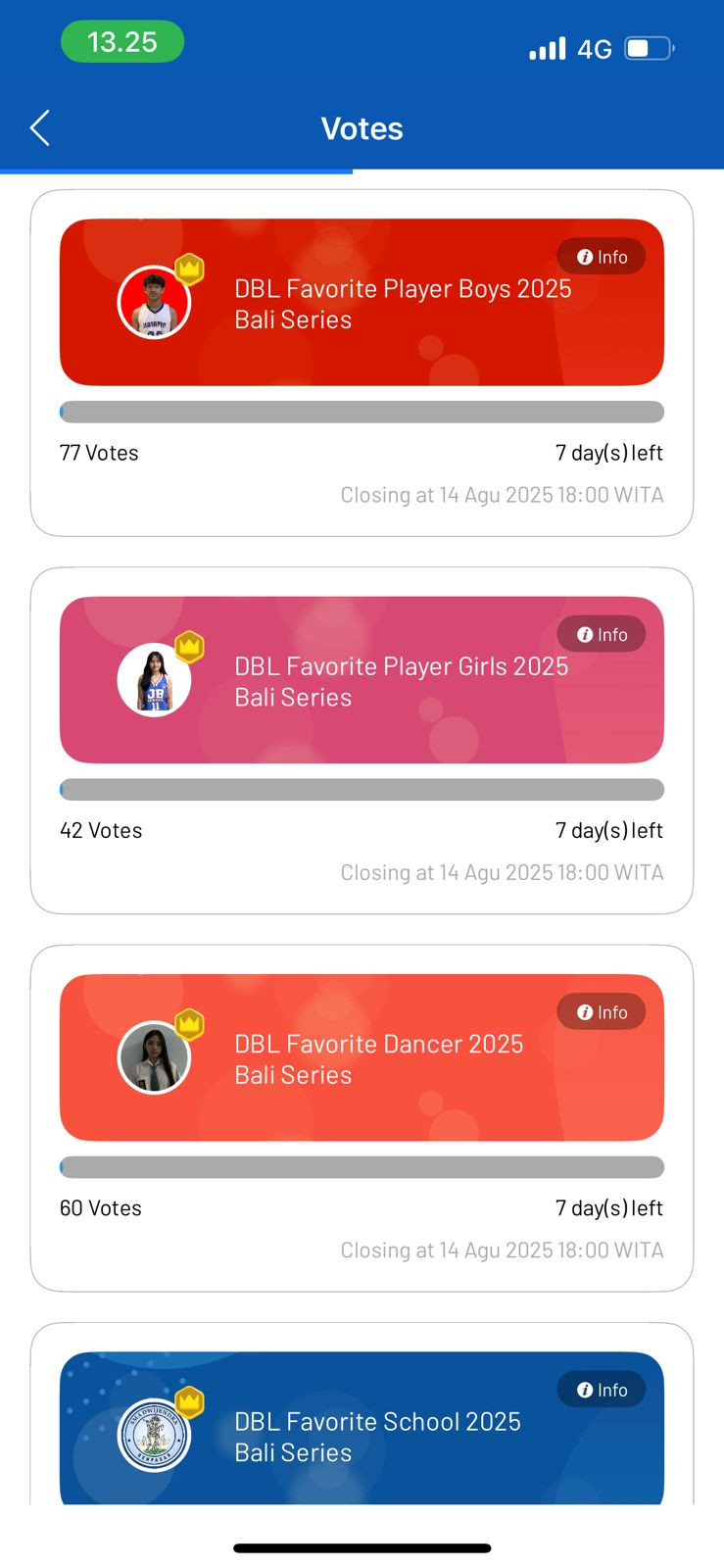Show Info for Favorite Player Boys 2025

pyautogui.click(x=602, y=257)
